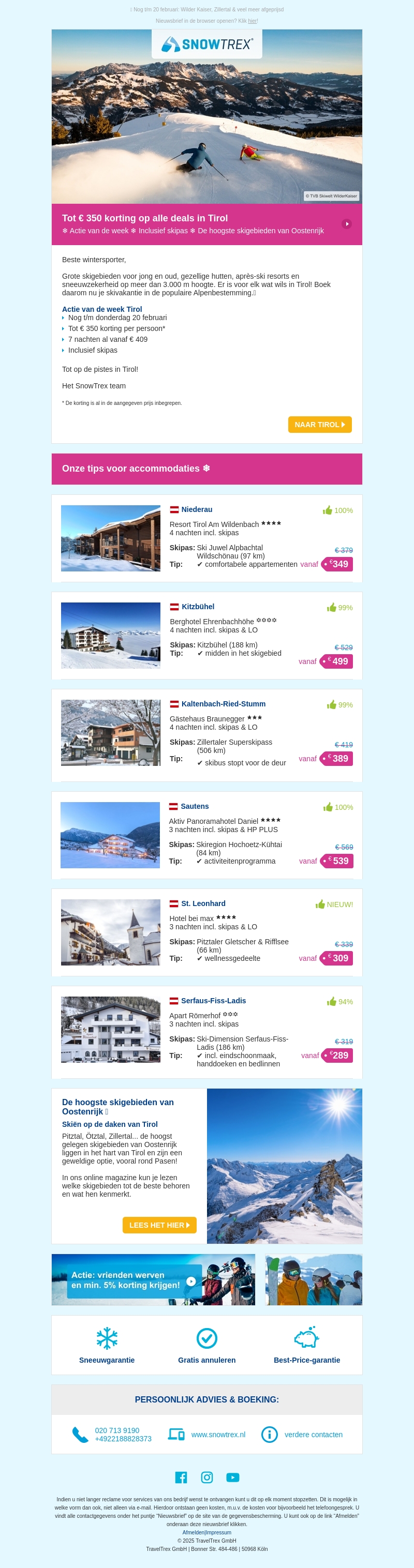Call the number 020 713 9190
Screen dimensions: 414x1568
pyautogui.click(x=117, y=1431)
